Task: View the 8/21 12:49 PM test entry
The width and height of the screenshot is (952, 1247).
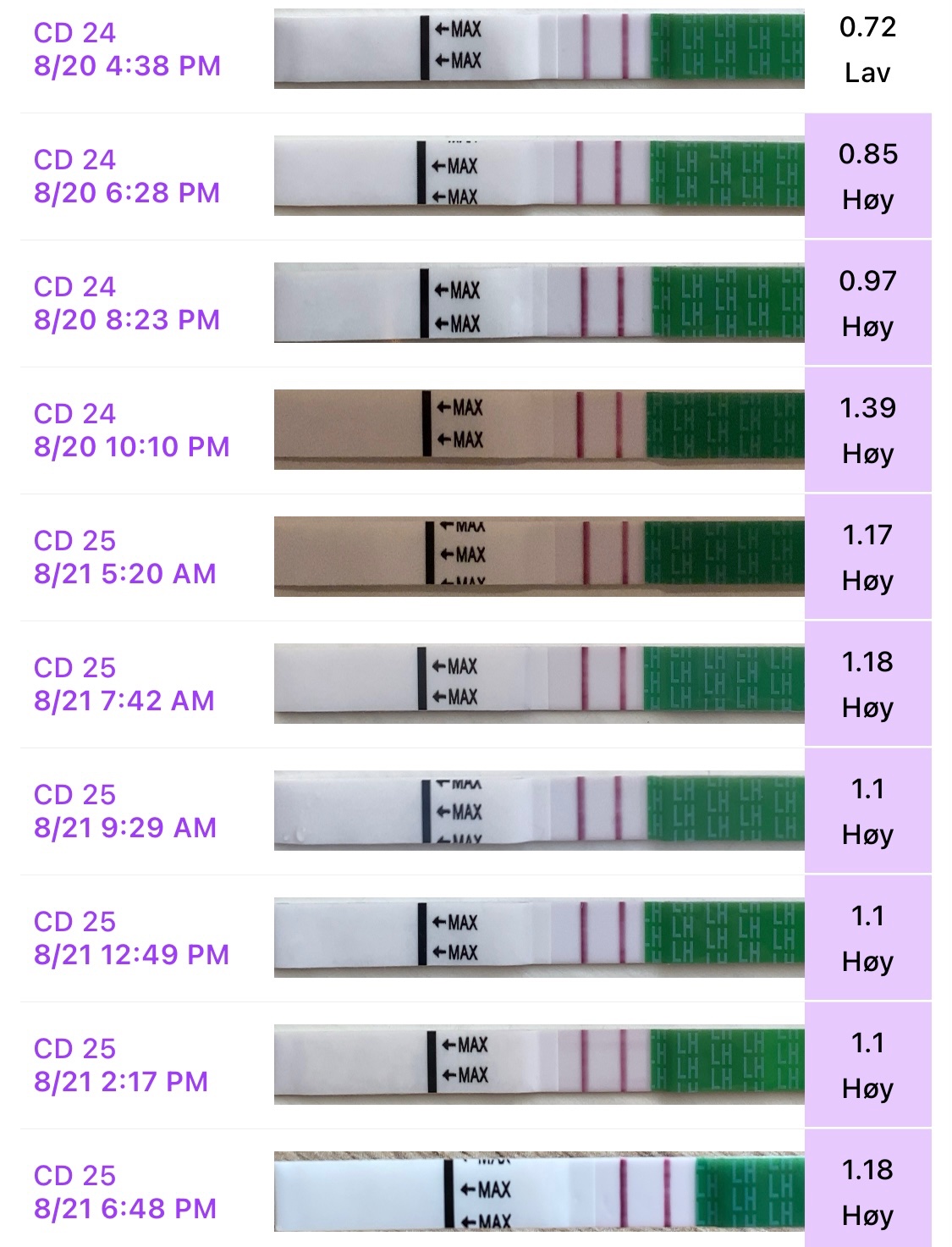Action: pos(131,938)
